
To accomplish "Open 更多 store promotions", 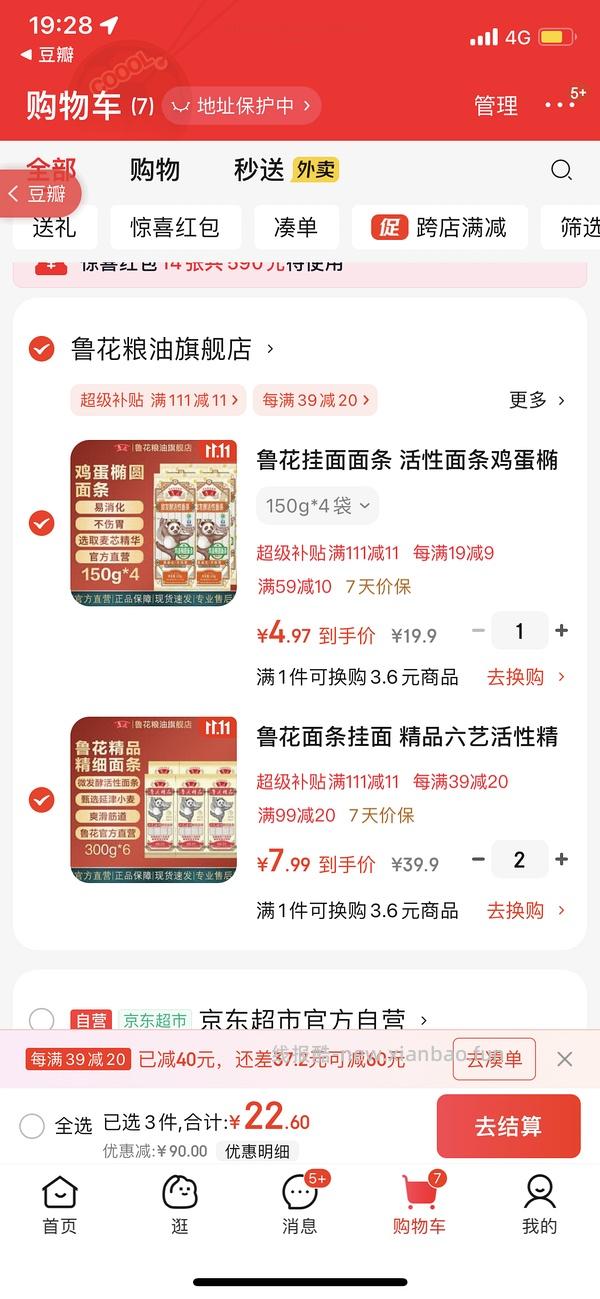I will (537, 400).
